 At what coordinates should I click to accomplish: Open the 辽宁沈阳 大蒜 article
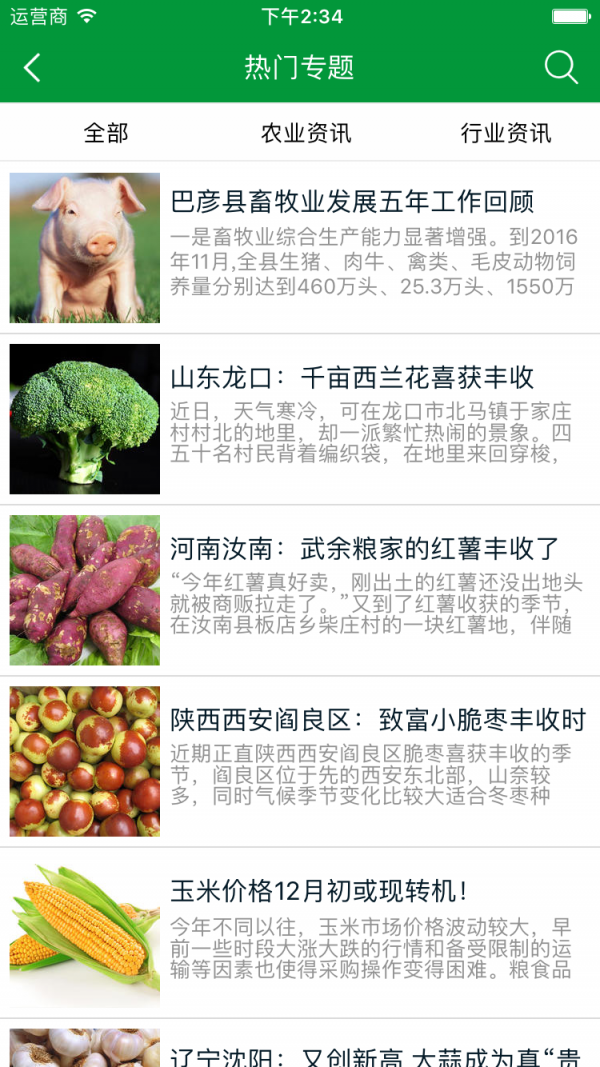(x=376, y=1054)
